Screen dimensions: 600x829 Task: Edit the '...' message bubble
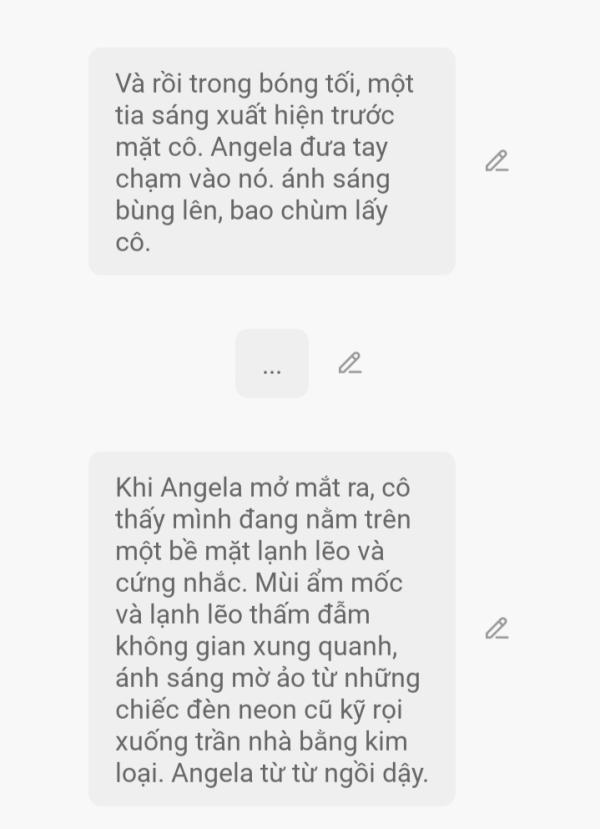(x=349, y=363)
